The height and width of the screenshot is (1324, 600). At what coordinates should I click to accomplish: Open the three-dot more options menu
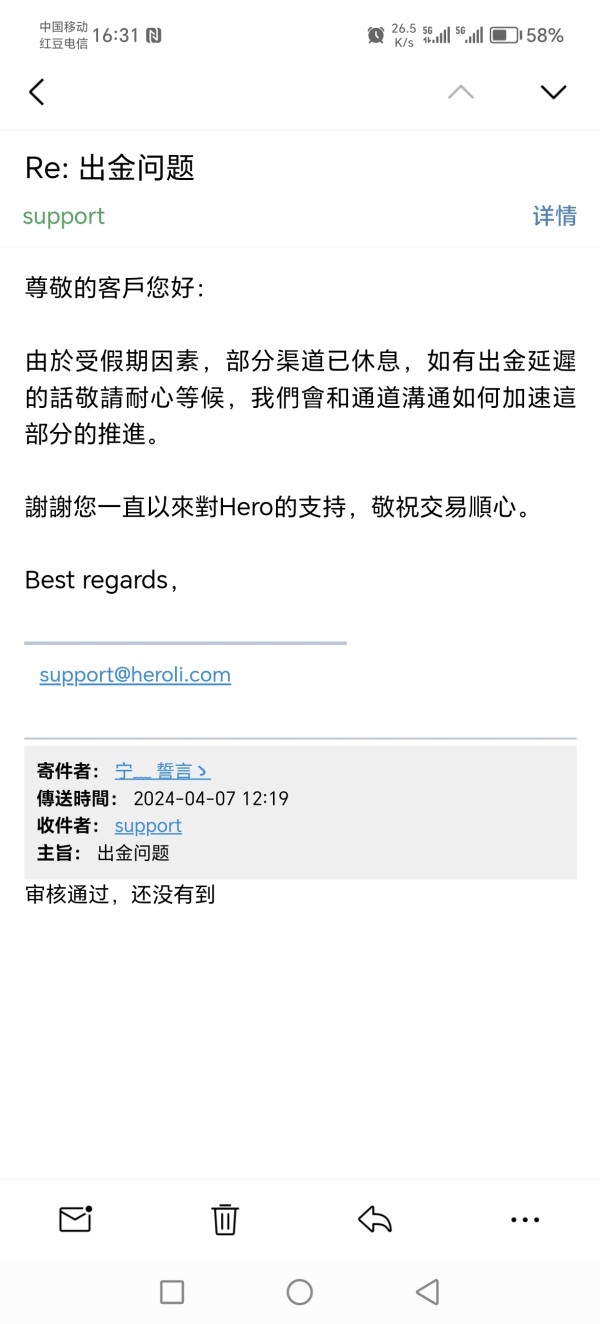click(x=525, y=1220)
